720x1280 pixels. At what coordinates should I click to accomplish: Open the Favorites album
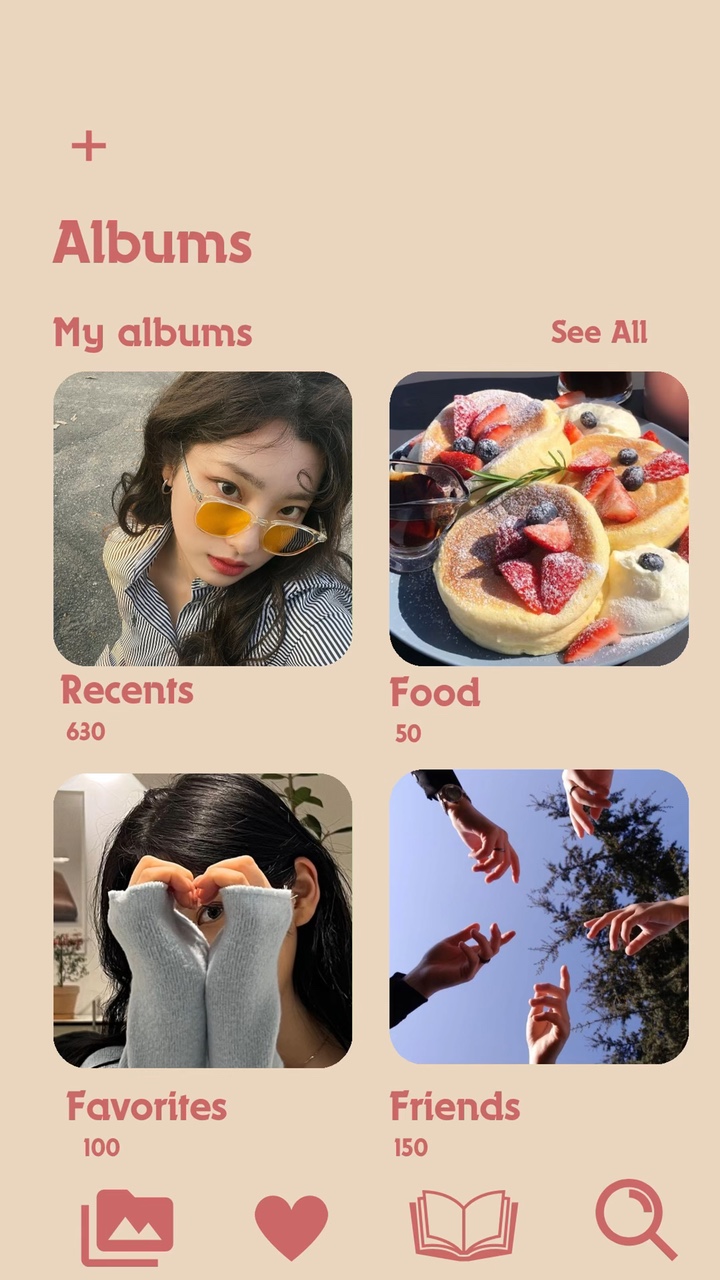pyautogui.click(x=203, y=920)
